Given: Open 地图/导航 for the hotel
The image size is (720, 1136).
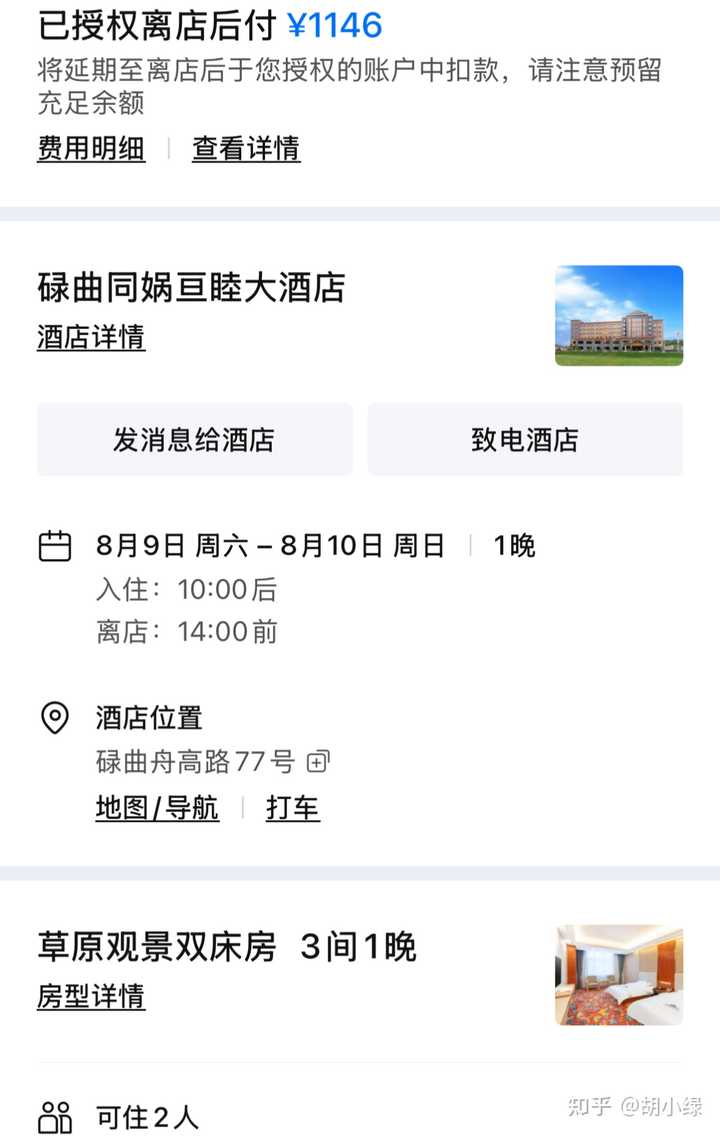Looking at the screenshot, I should pyautogui.click(x=157, y=808).
